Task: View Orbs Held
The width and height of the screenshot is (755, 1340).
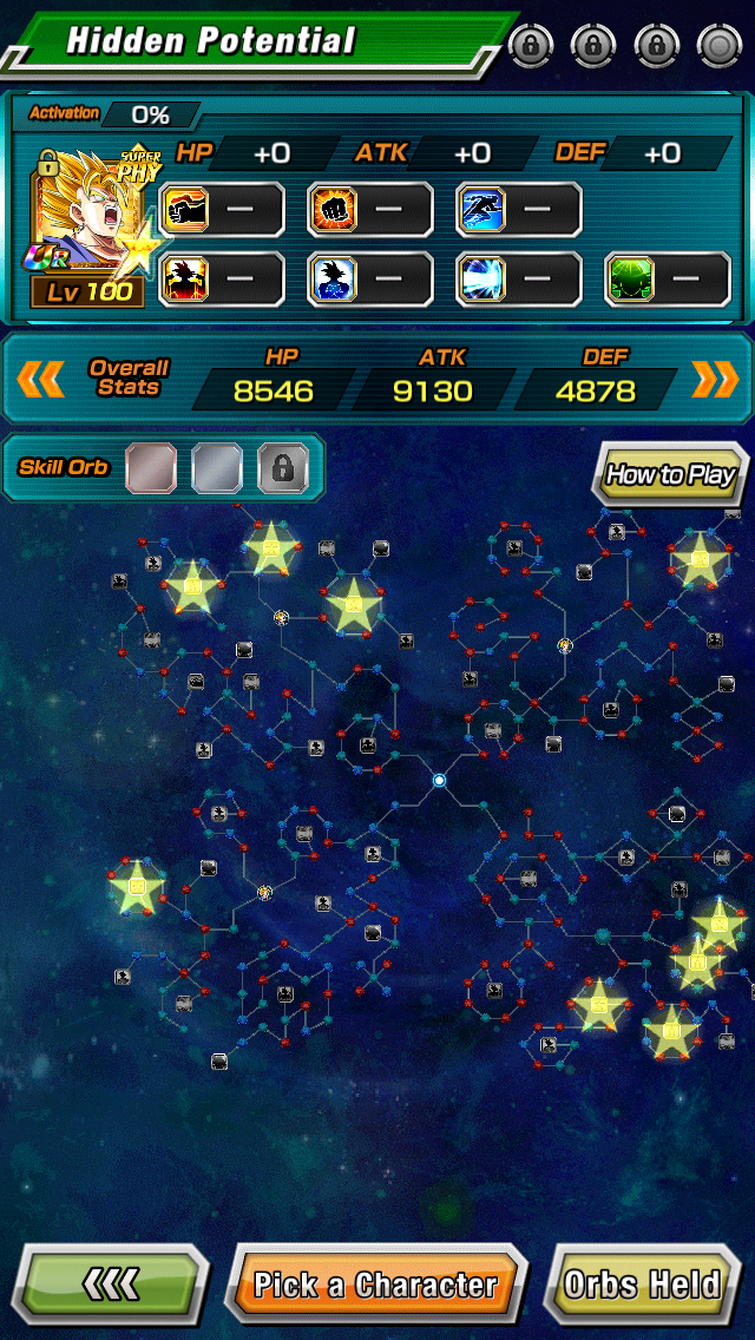Action: (642, 1284)
